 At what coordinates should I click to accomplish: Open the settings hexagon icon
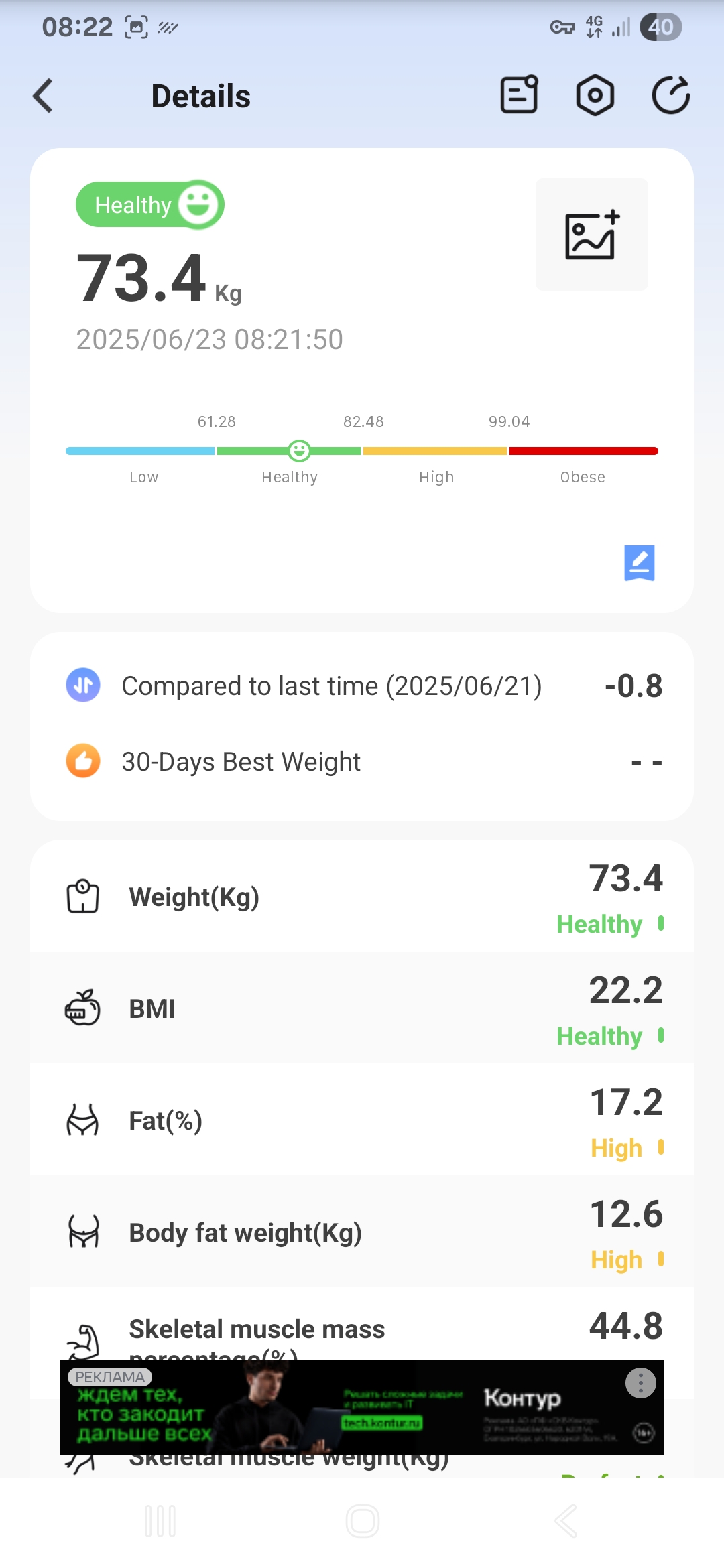coord(595,95)
